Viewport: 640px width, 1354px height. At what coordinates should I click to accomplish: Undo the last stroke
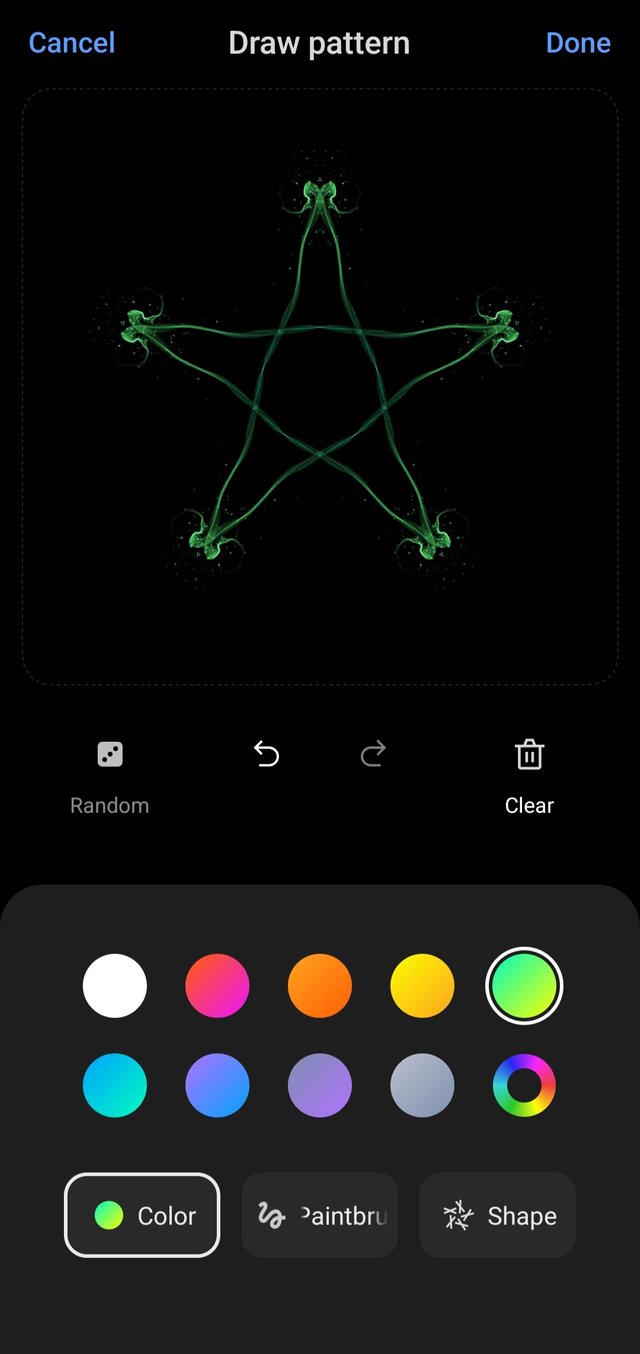coord(266,754)
